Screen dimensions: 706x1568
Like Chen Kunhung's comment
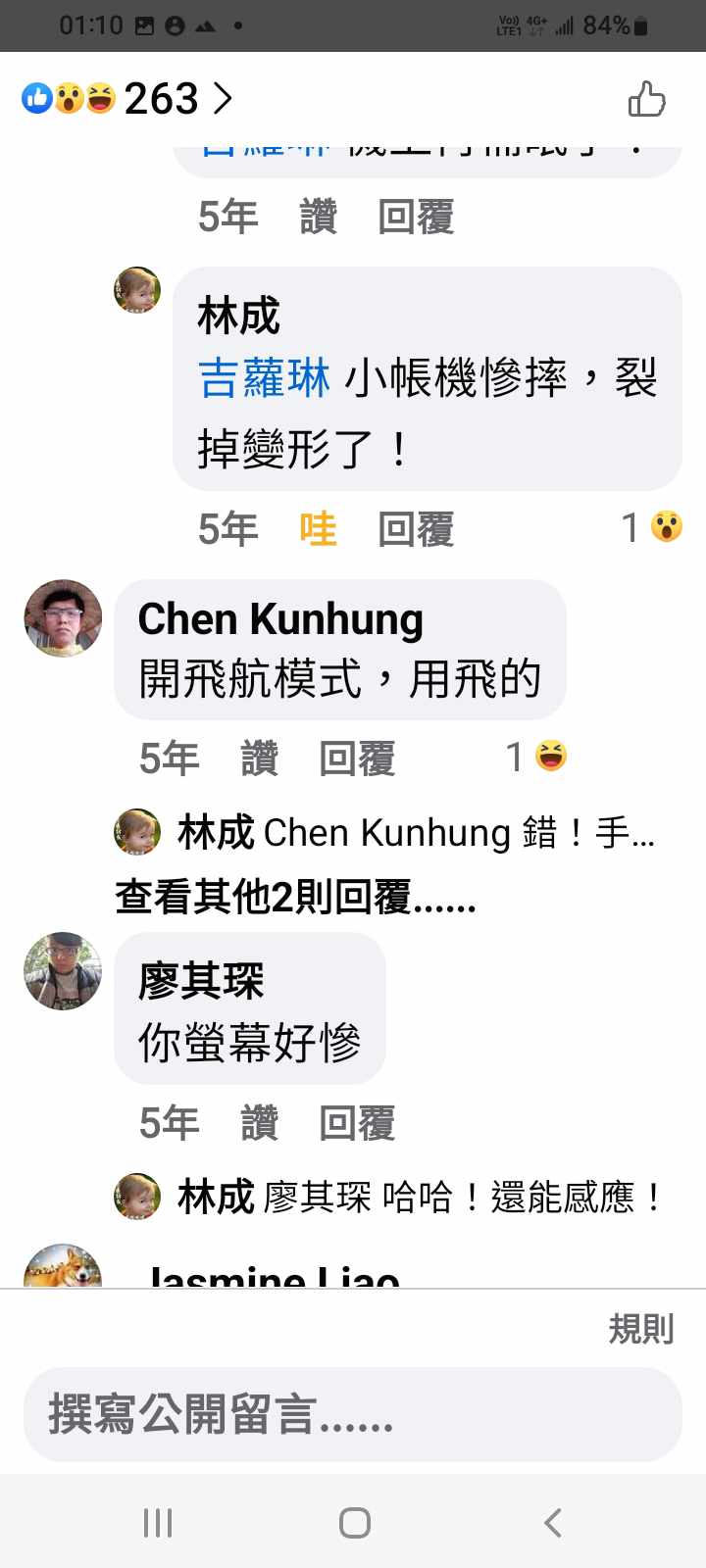pyautogui.click(x=259, y=759)
